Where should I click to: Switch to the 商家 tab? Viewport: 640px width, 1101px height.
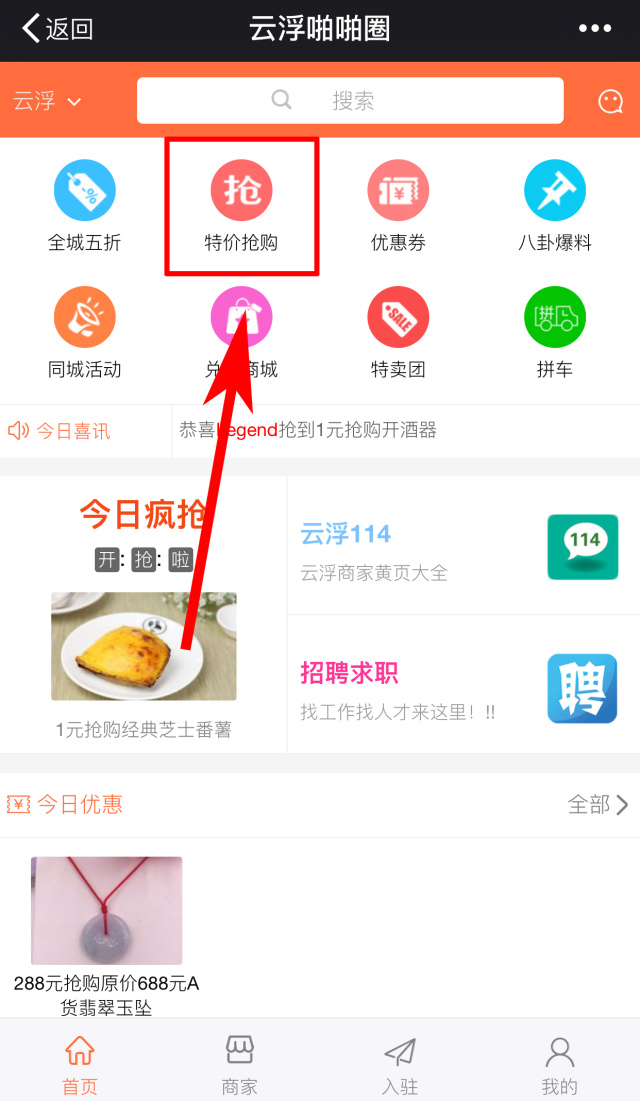point(240,1063)
